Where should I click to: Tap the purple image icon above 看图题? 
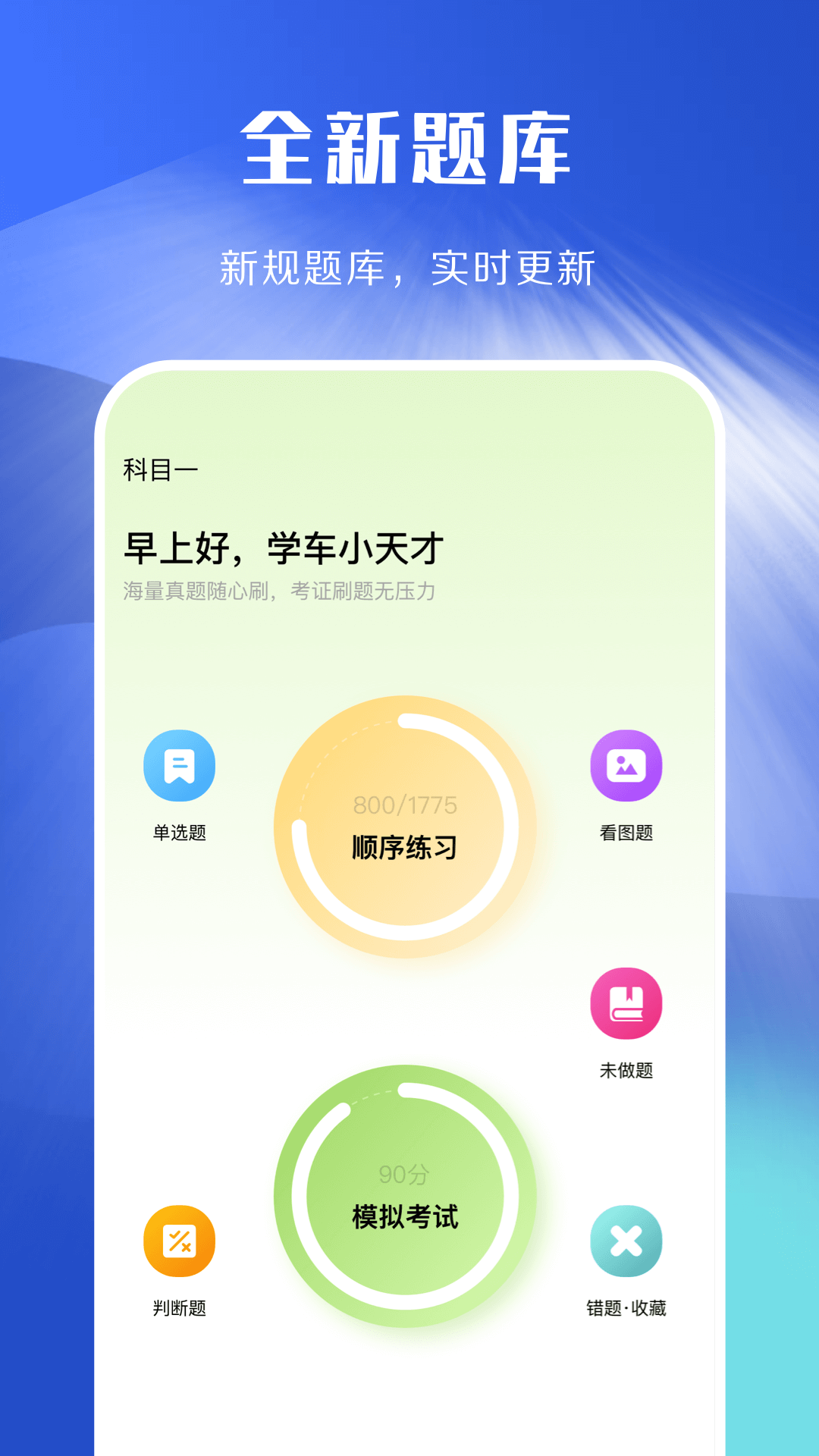[626, 766]
